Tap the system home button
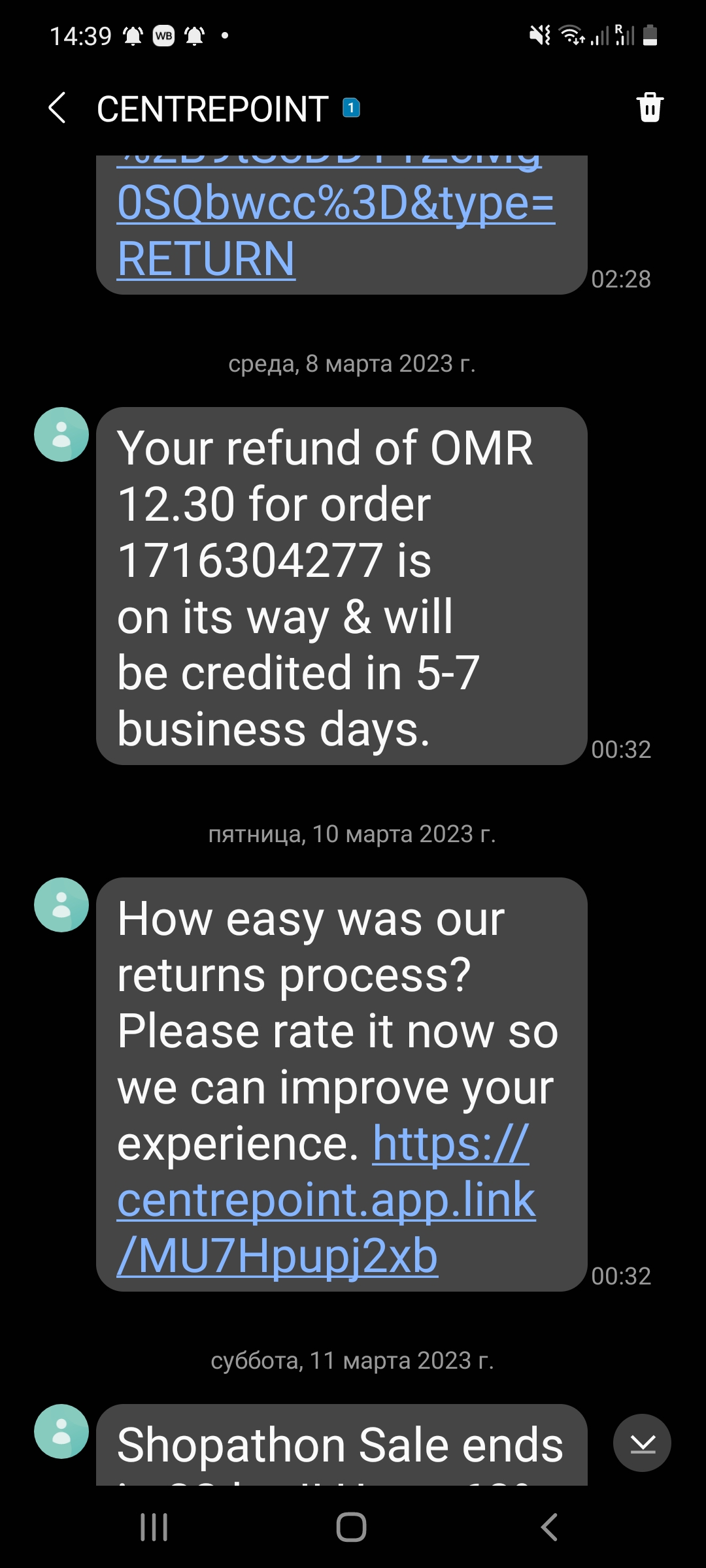 point(352,1527)
